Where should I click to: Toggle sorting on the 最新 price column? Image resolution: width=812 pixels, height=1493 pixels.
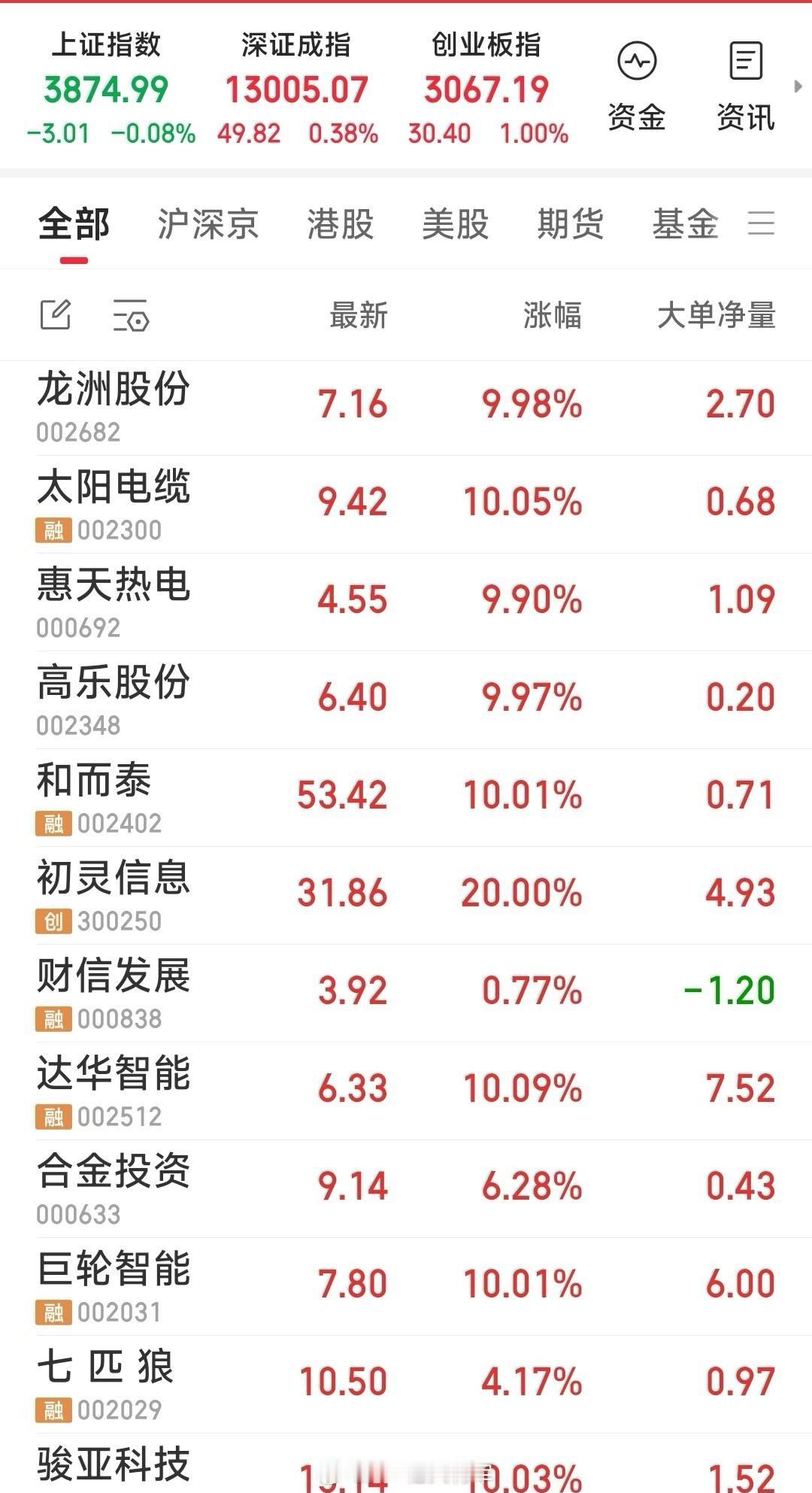pos(356,317)
